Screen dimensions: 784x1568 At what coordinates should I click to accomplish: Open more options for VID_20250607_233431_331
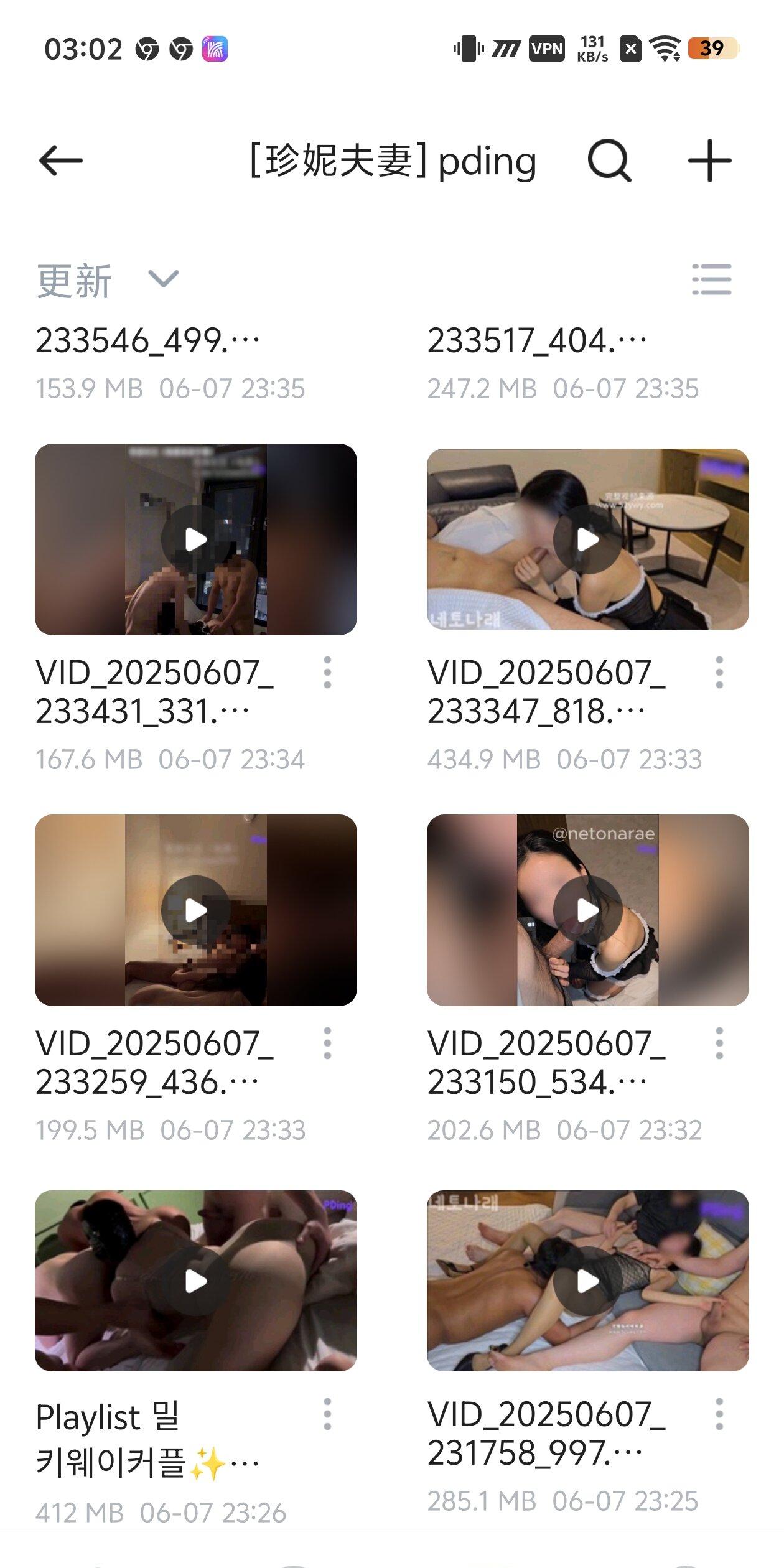click(327, 673)
